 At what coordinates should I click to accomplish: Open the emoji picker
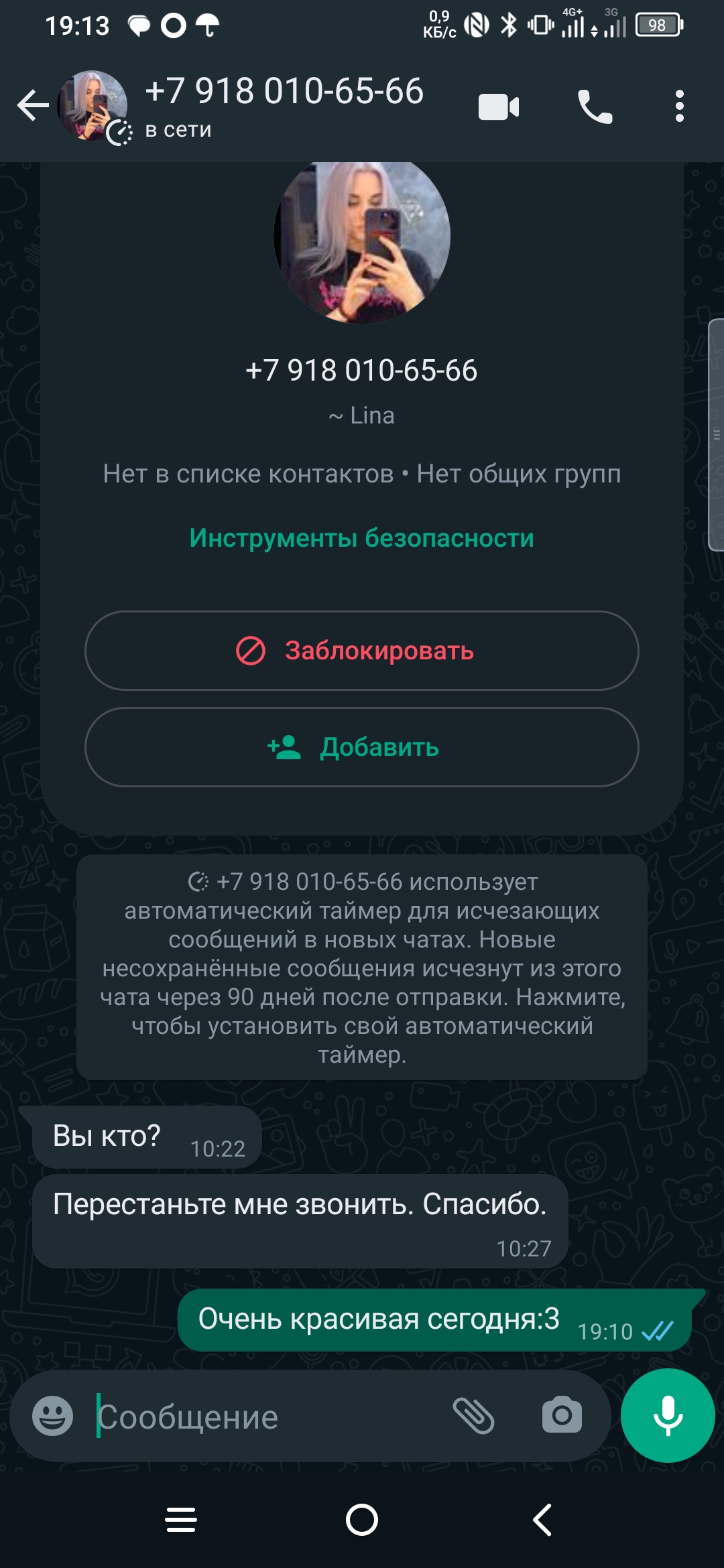(53, 1416)
